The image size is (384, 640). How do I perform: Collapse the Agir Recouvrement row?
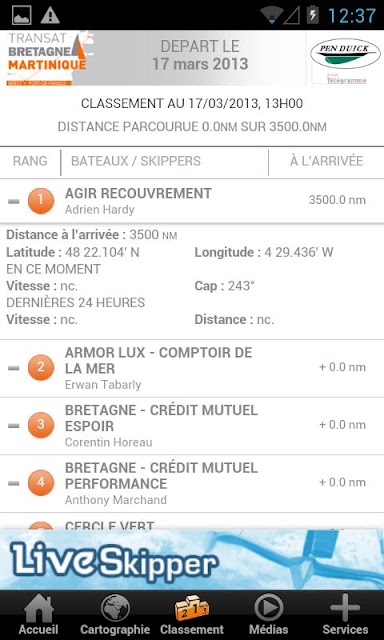[x=192, y=200]
